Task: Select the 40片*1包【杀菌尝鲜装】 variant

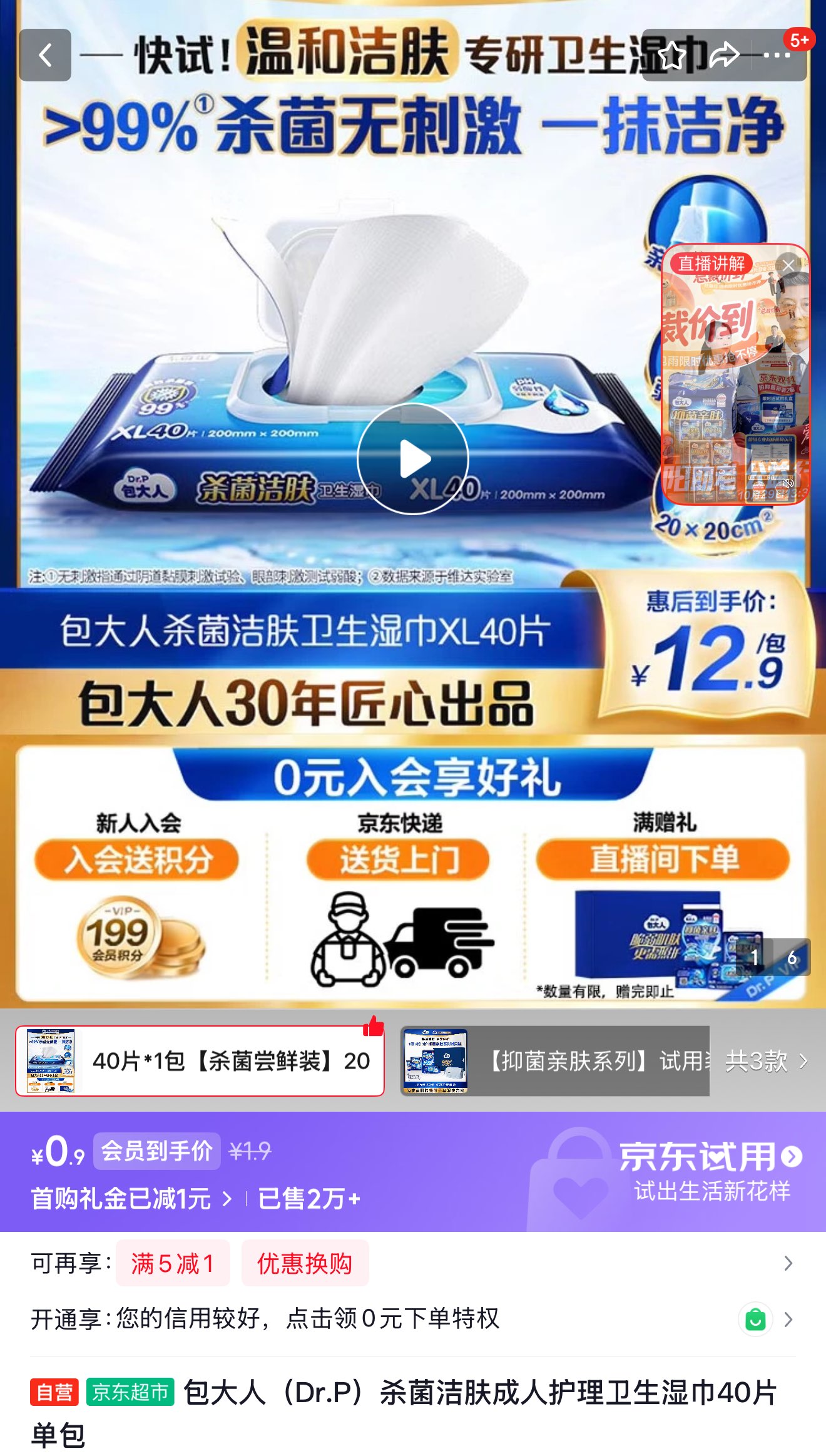Action: point(200,1061)
